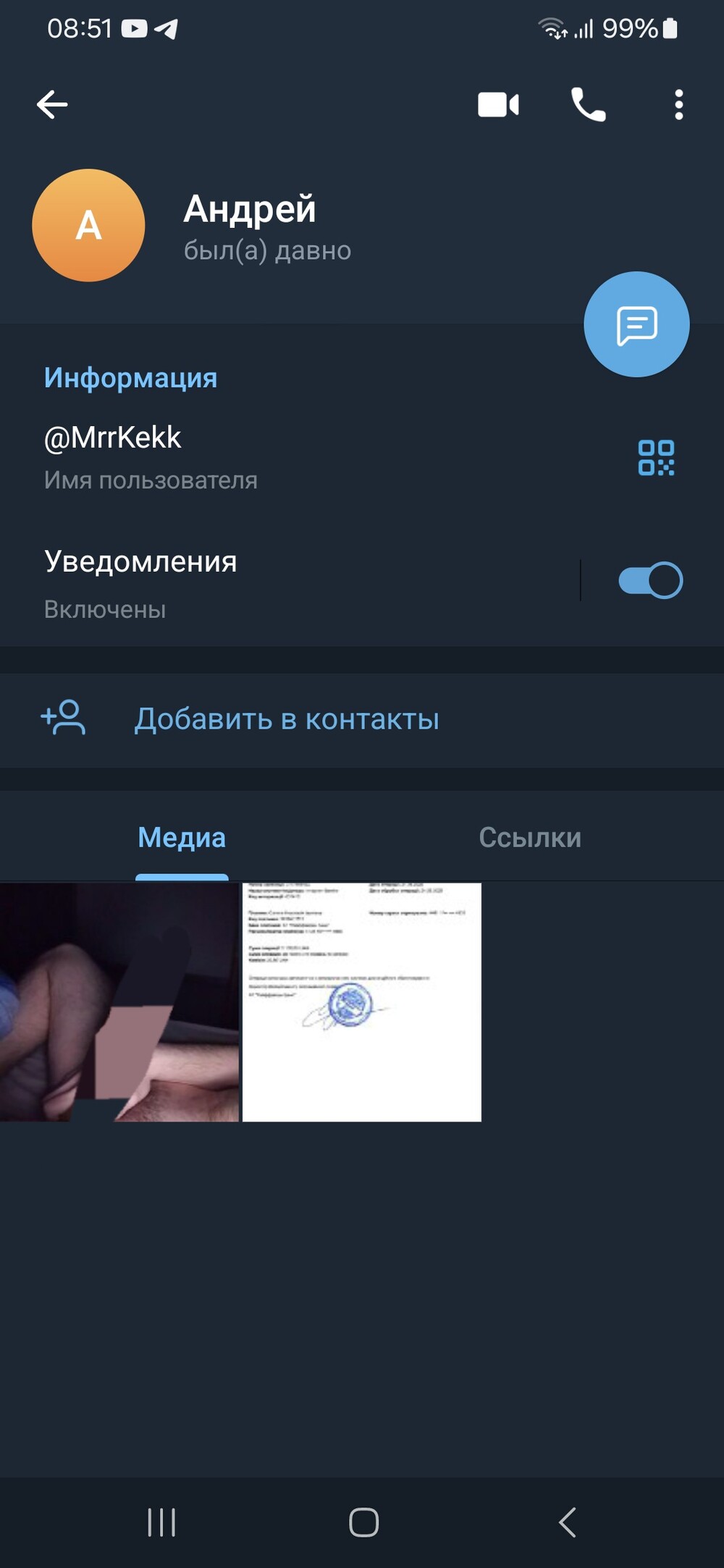Open the three-dot overflow menu
The image size is (724, 1568).
pyautogui.click(x=678, y=105)
